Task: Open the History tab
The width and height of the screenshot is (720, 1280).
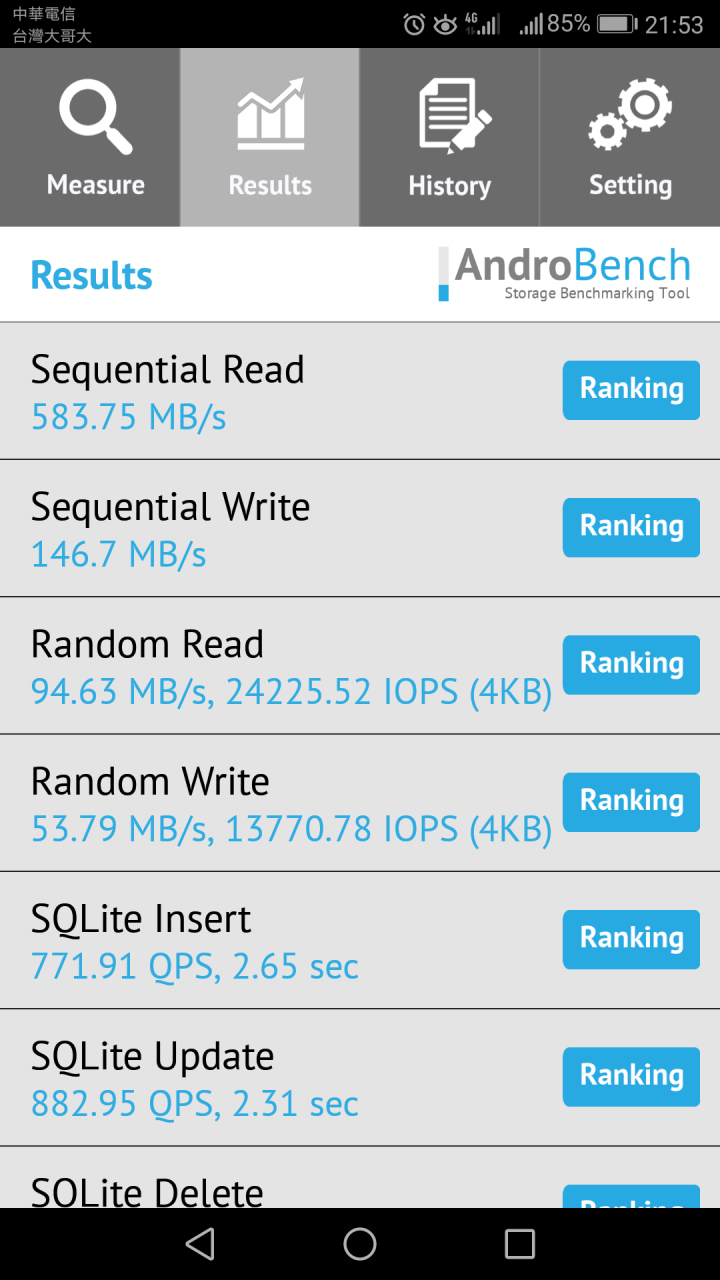Action: click(x=450, y=138)
